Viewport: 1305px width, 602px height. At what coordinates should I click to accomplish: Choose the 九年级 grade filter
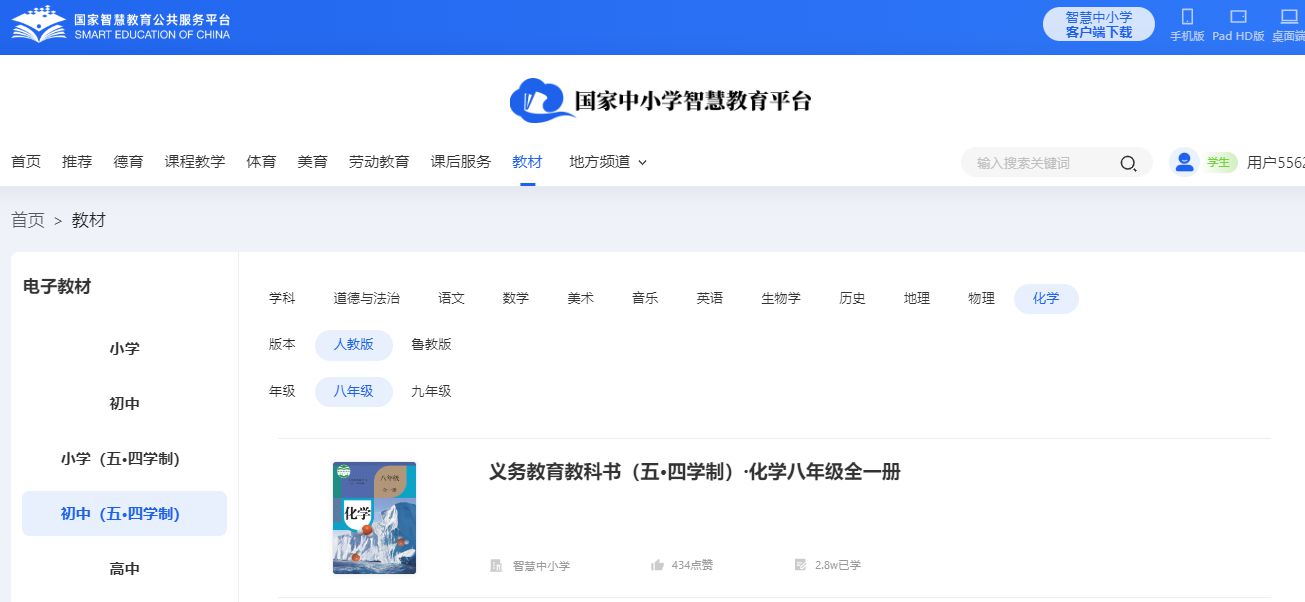(431, 392)
